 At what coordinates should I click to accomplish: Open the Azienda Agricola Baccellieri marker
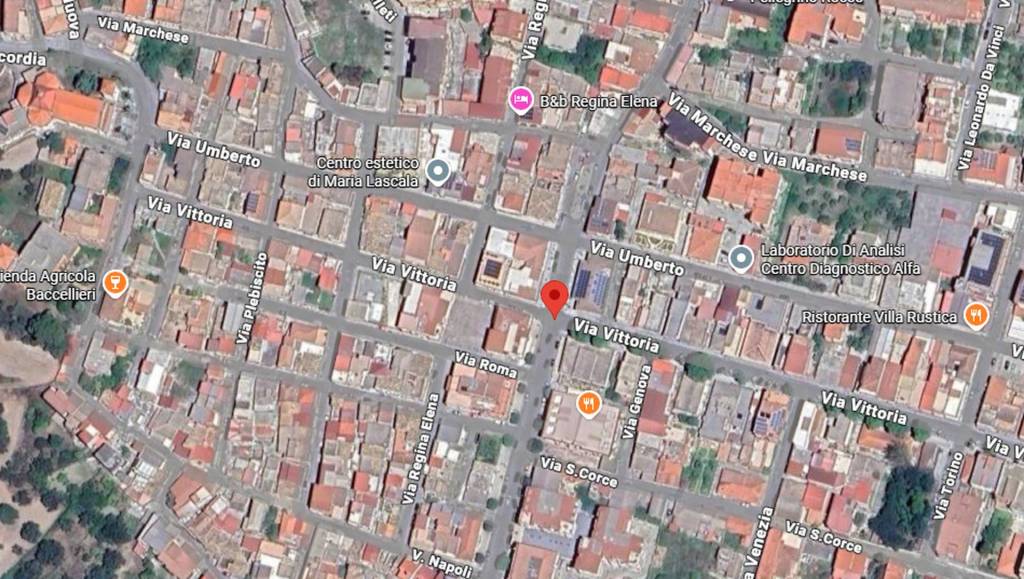[x=116, y=283]
